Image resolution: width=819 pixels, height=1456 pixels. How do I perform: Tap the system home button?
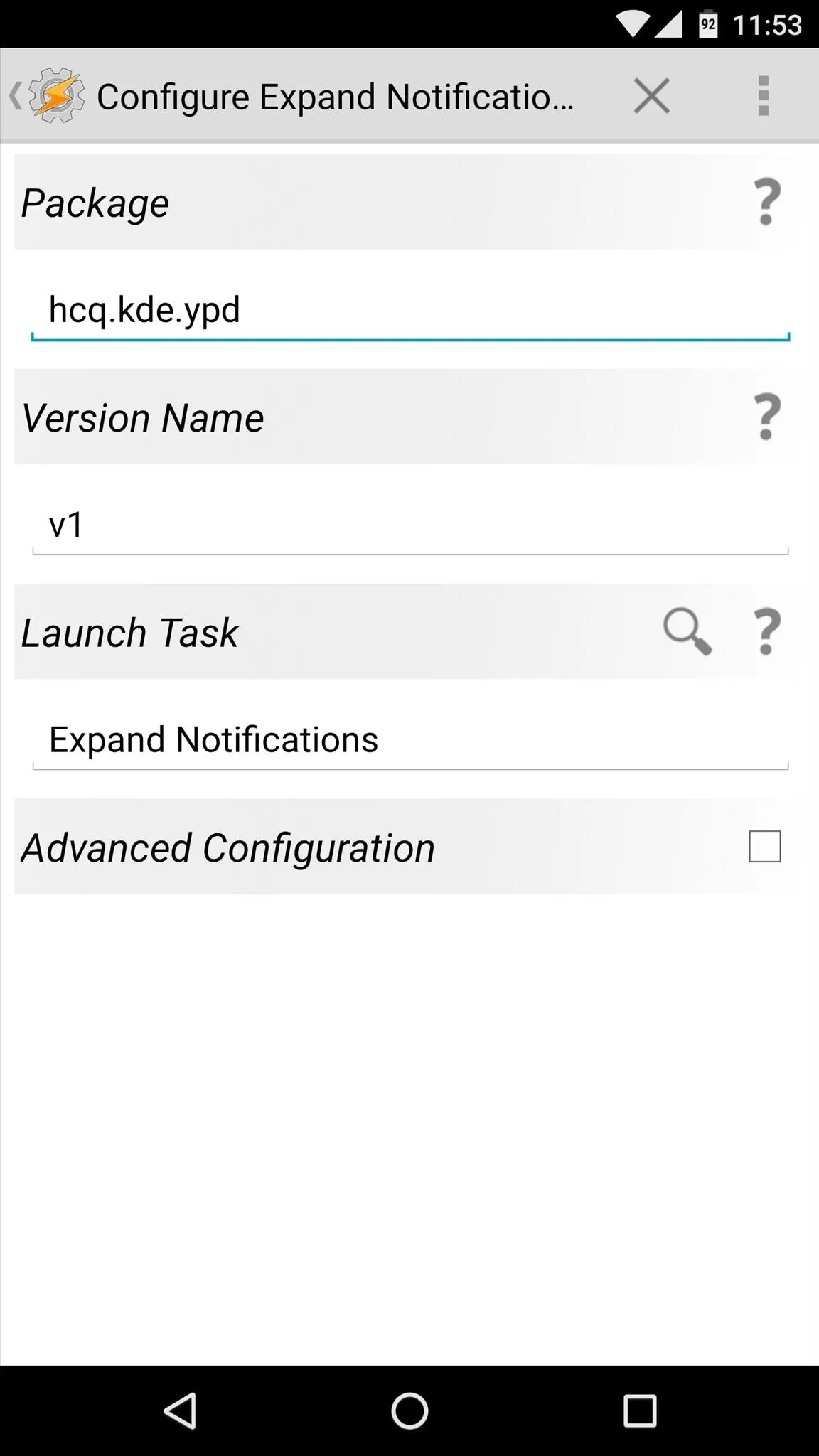[x=409, y=1410]
